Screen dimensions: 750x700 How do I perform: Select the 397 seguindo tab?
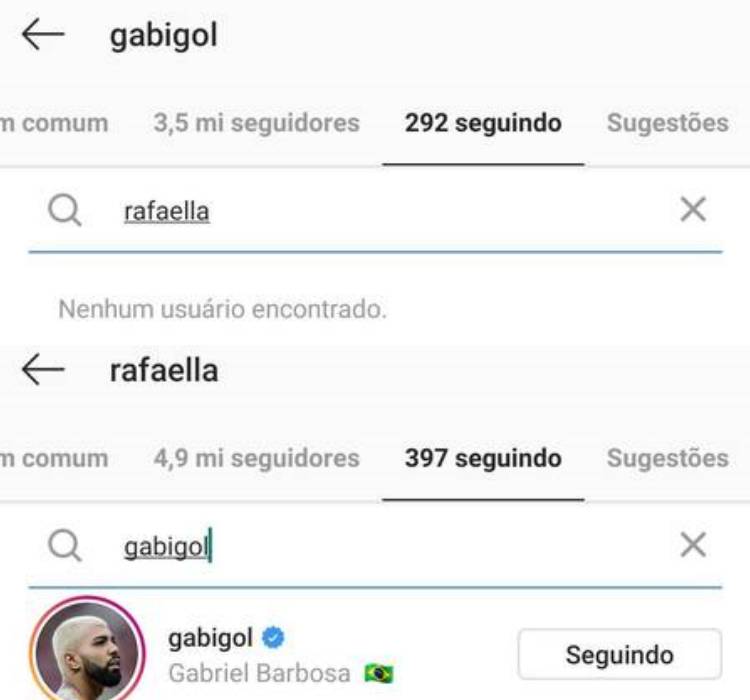pos(483,459)
